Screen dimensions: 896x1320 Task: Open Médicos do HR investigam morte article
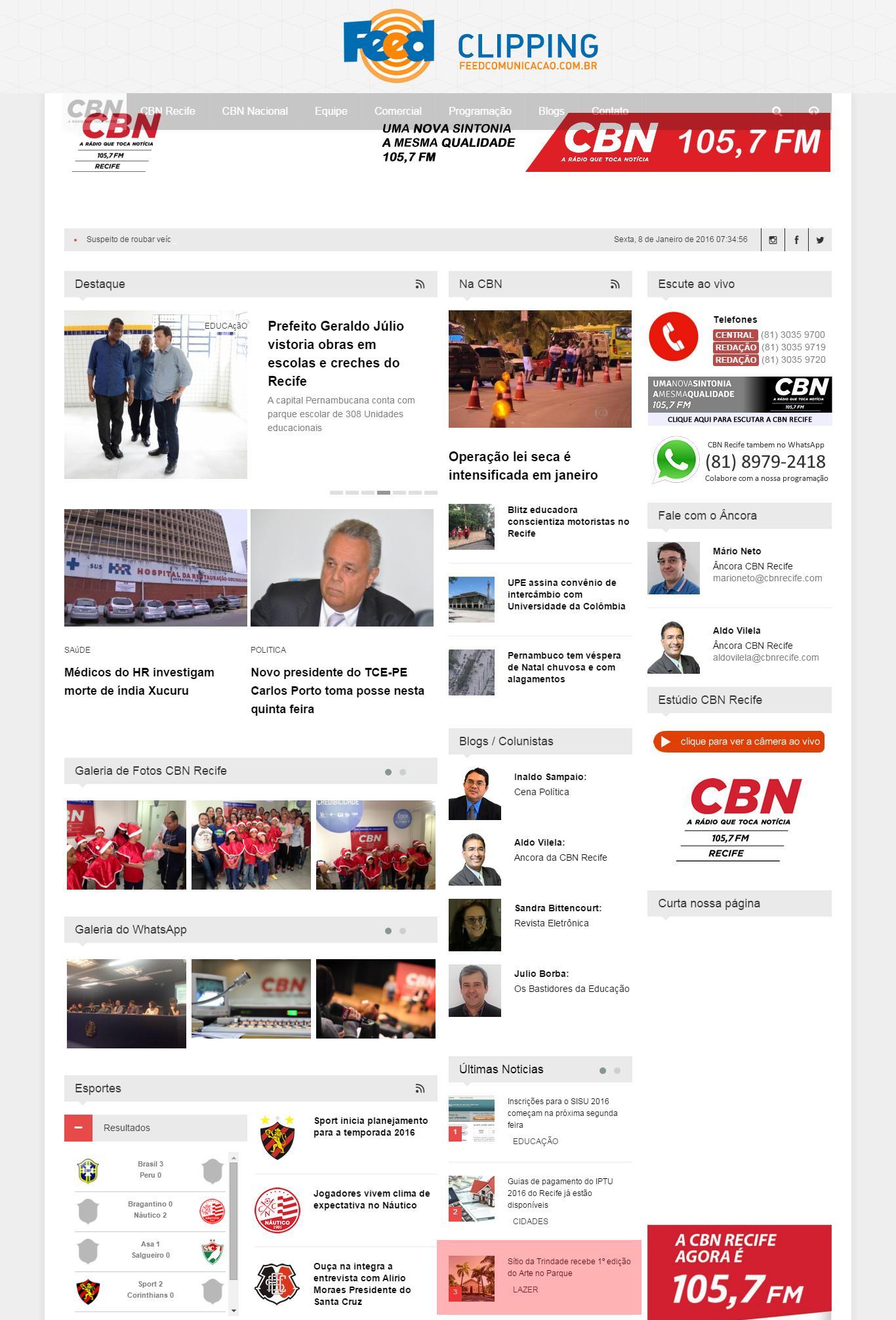point(139,681)
